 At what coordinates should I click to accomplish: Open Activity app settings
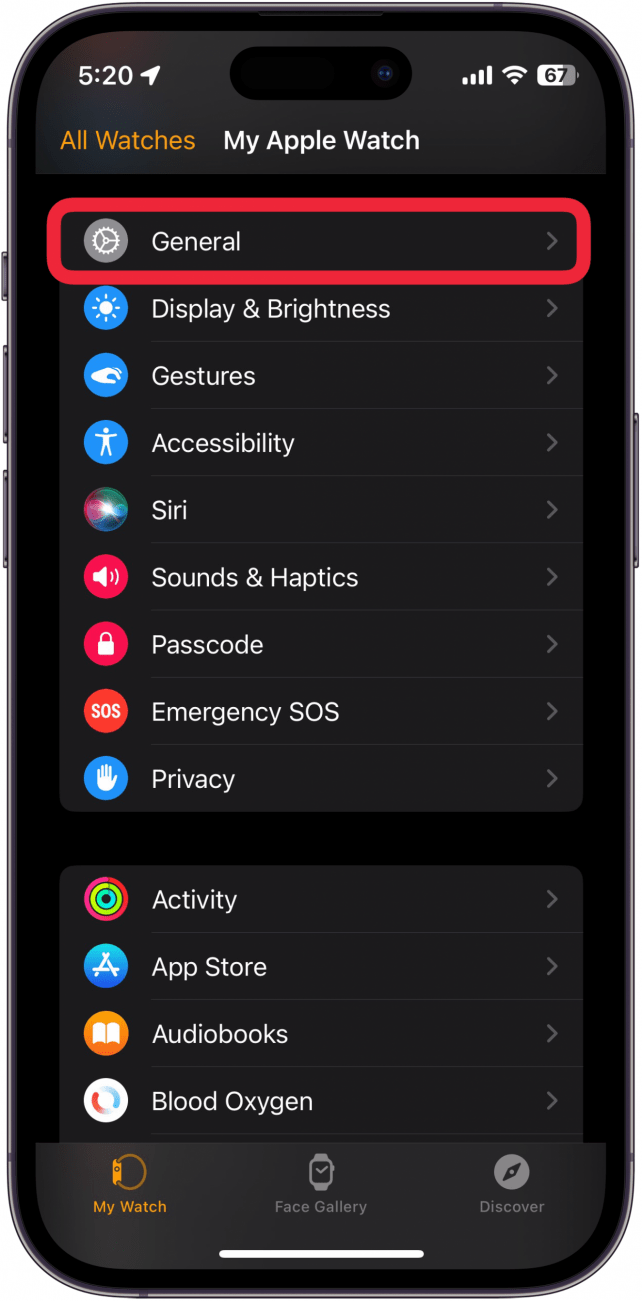click(320, 899)
